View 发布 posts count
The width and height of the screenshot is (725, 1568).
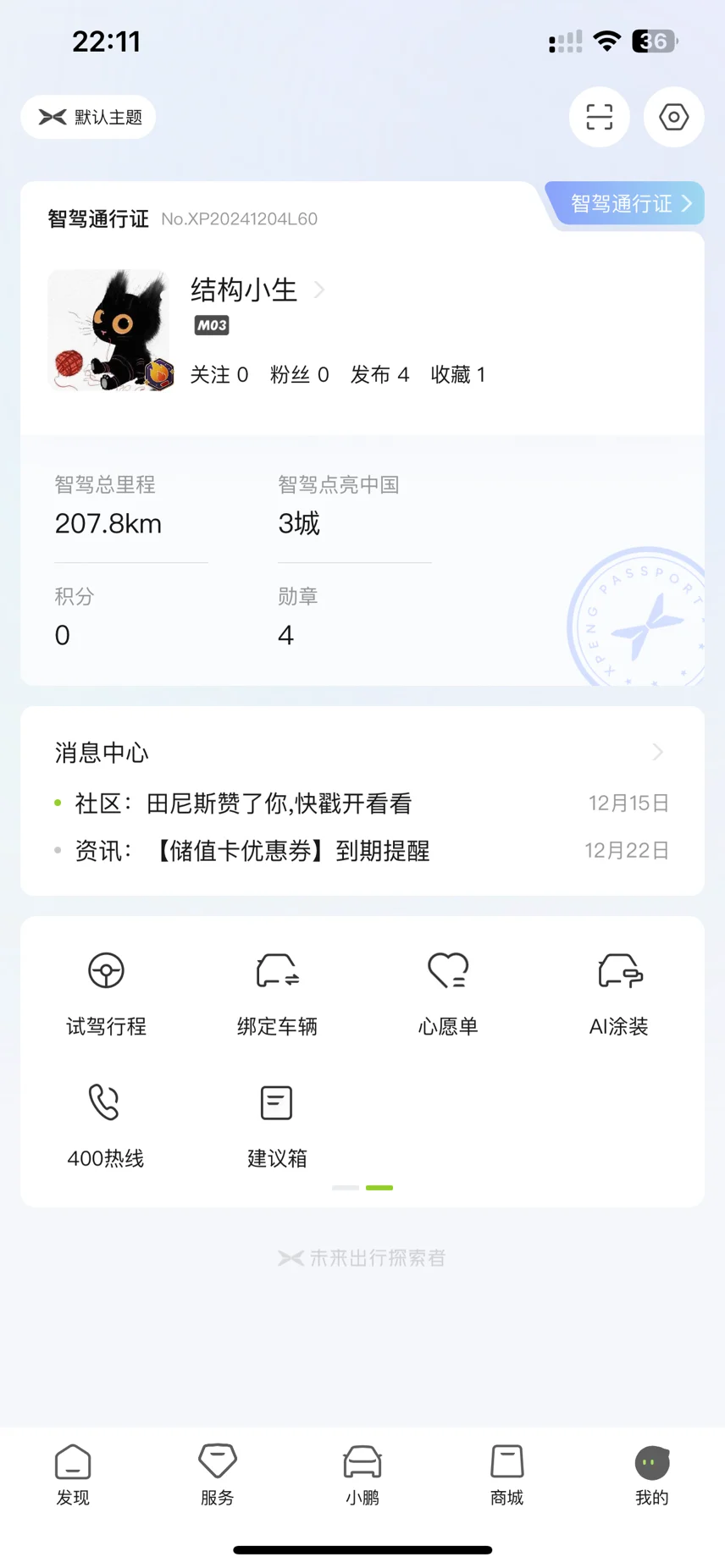[x=379, y=375]
